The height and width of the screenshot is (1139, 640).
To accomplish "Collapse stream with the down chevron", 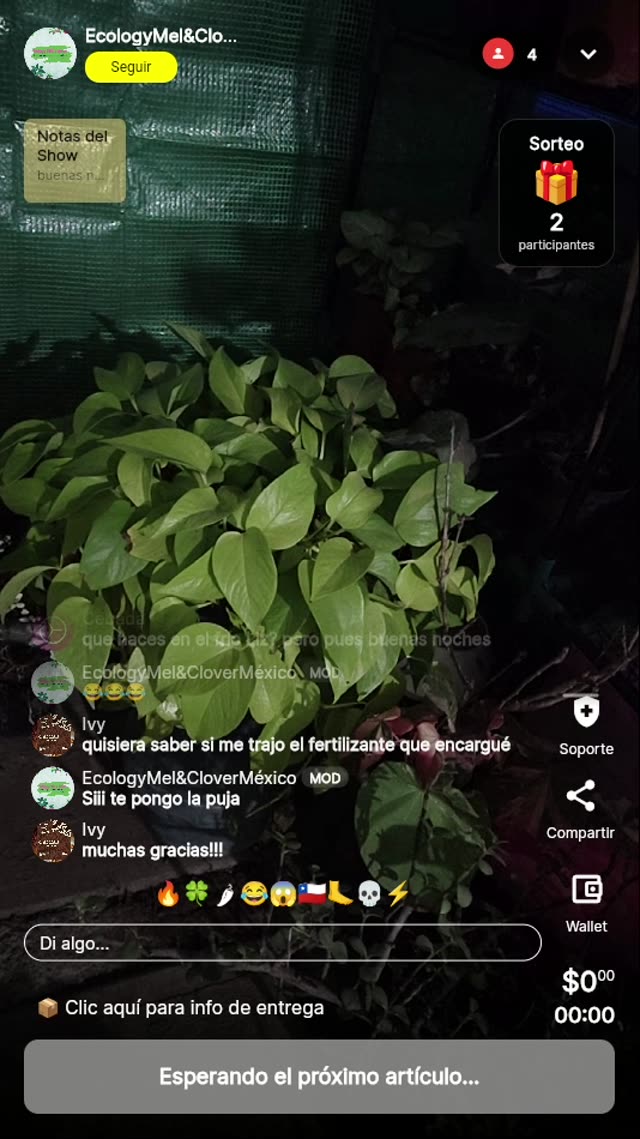I will click(x=588, y=54).
